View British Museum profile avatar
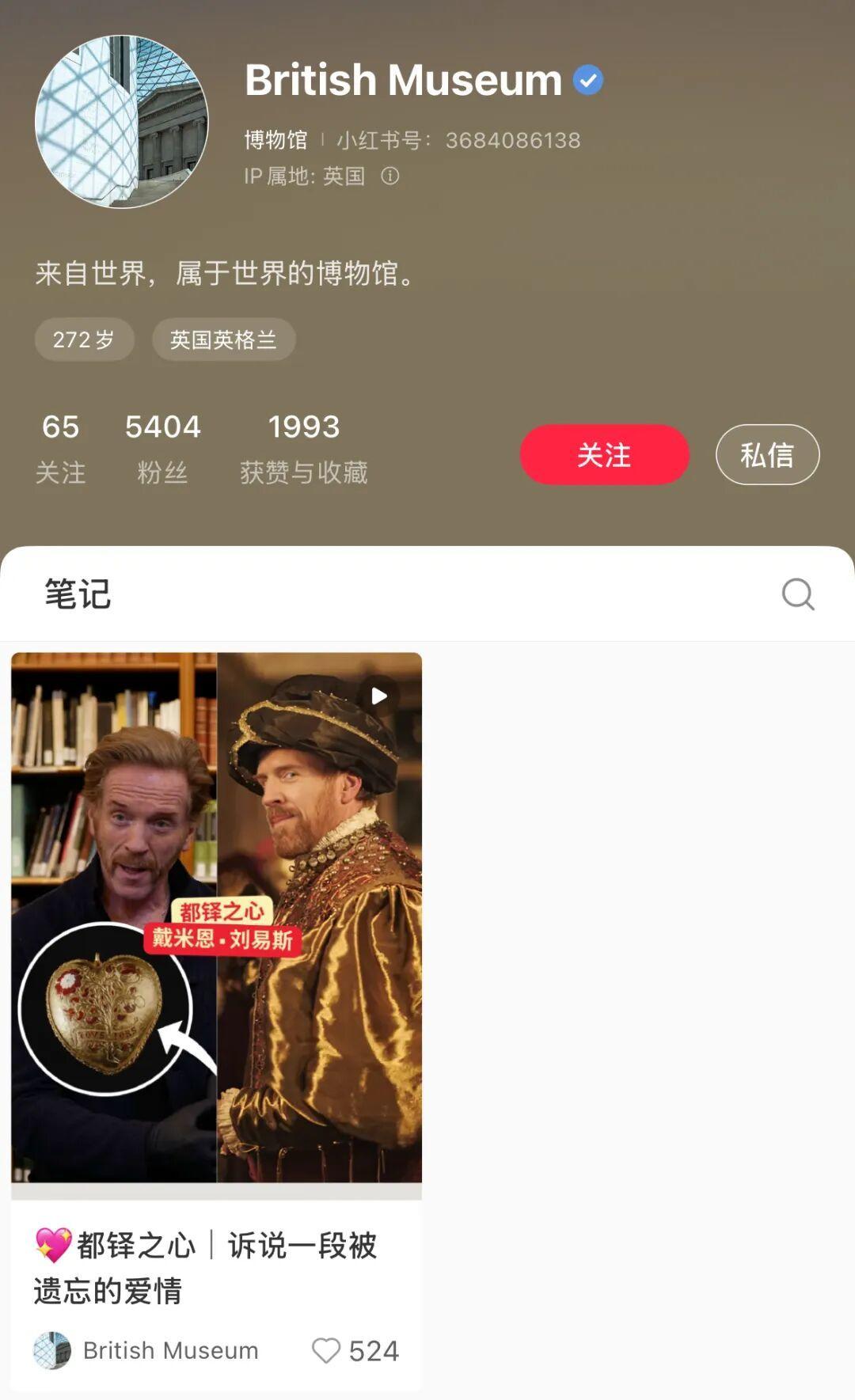The image size is (855, 1400). (122, 122)
